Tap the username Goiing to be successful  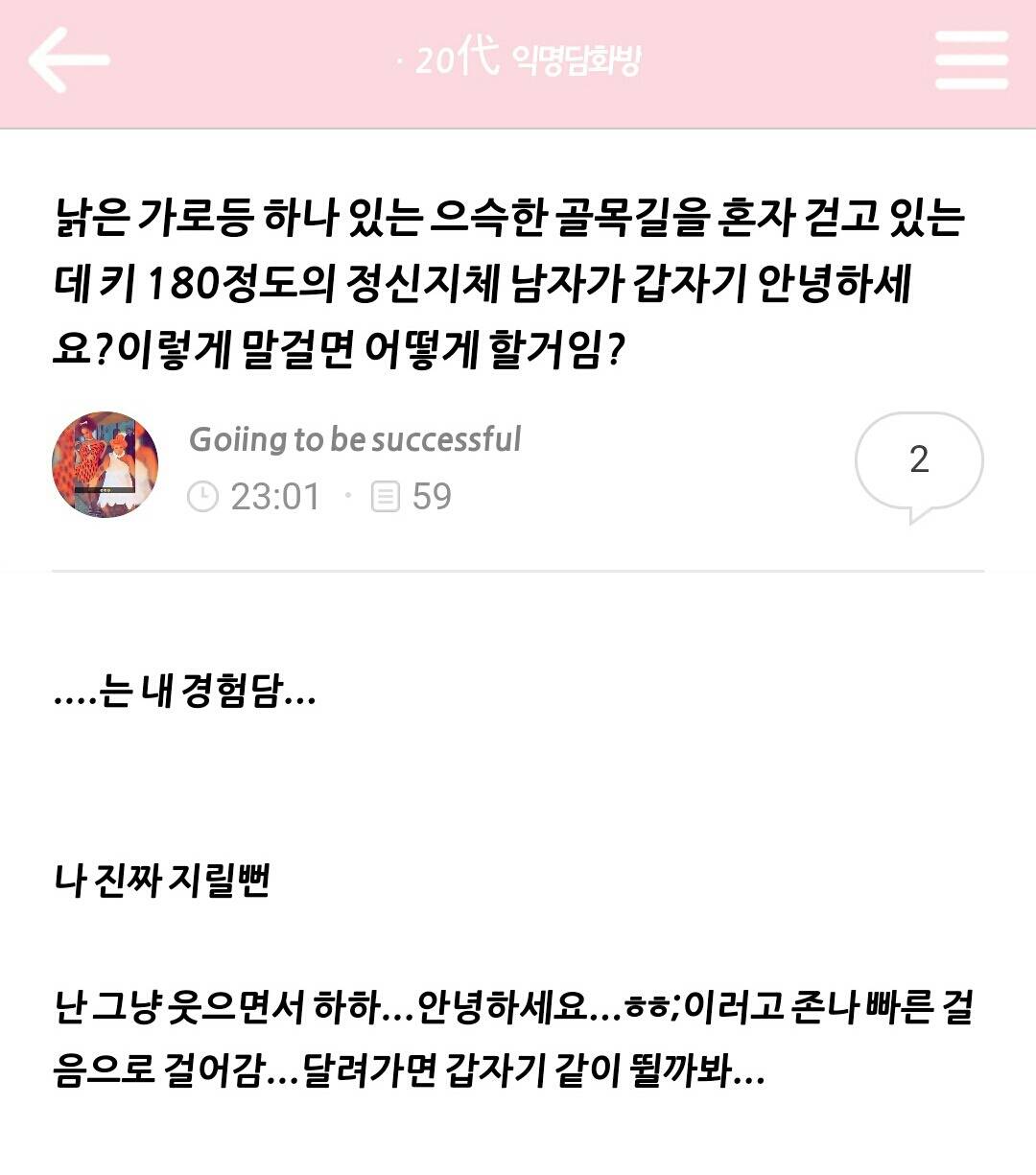coord(356,439)
